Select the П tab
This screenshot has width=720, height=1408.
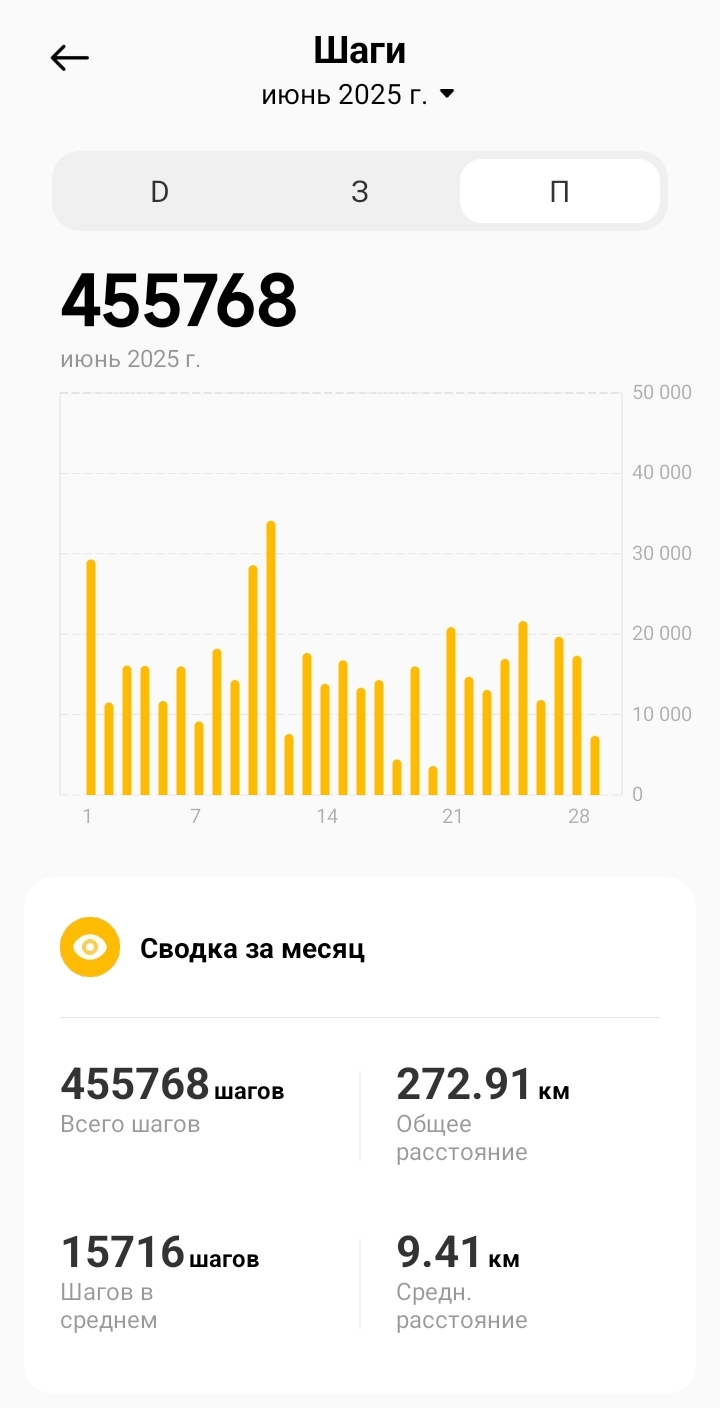559,191
